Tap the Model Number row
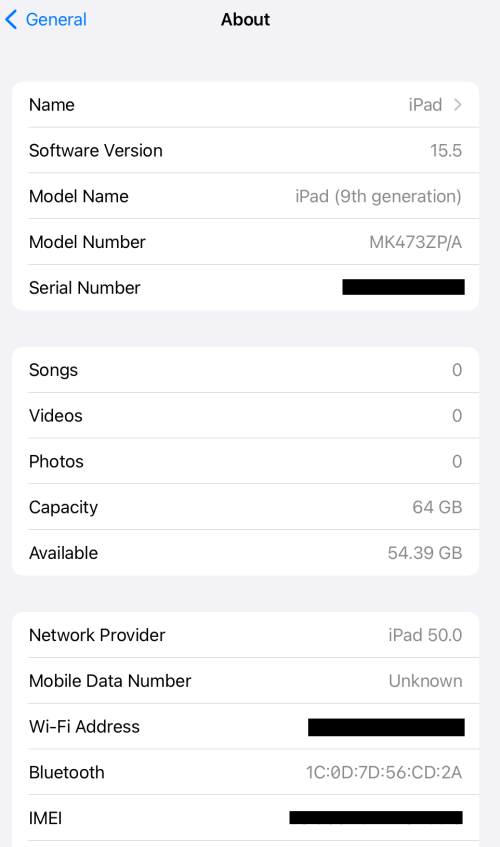Image resolution: width=500 pixels, height=847 pixels. 245,242
